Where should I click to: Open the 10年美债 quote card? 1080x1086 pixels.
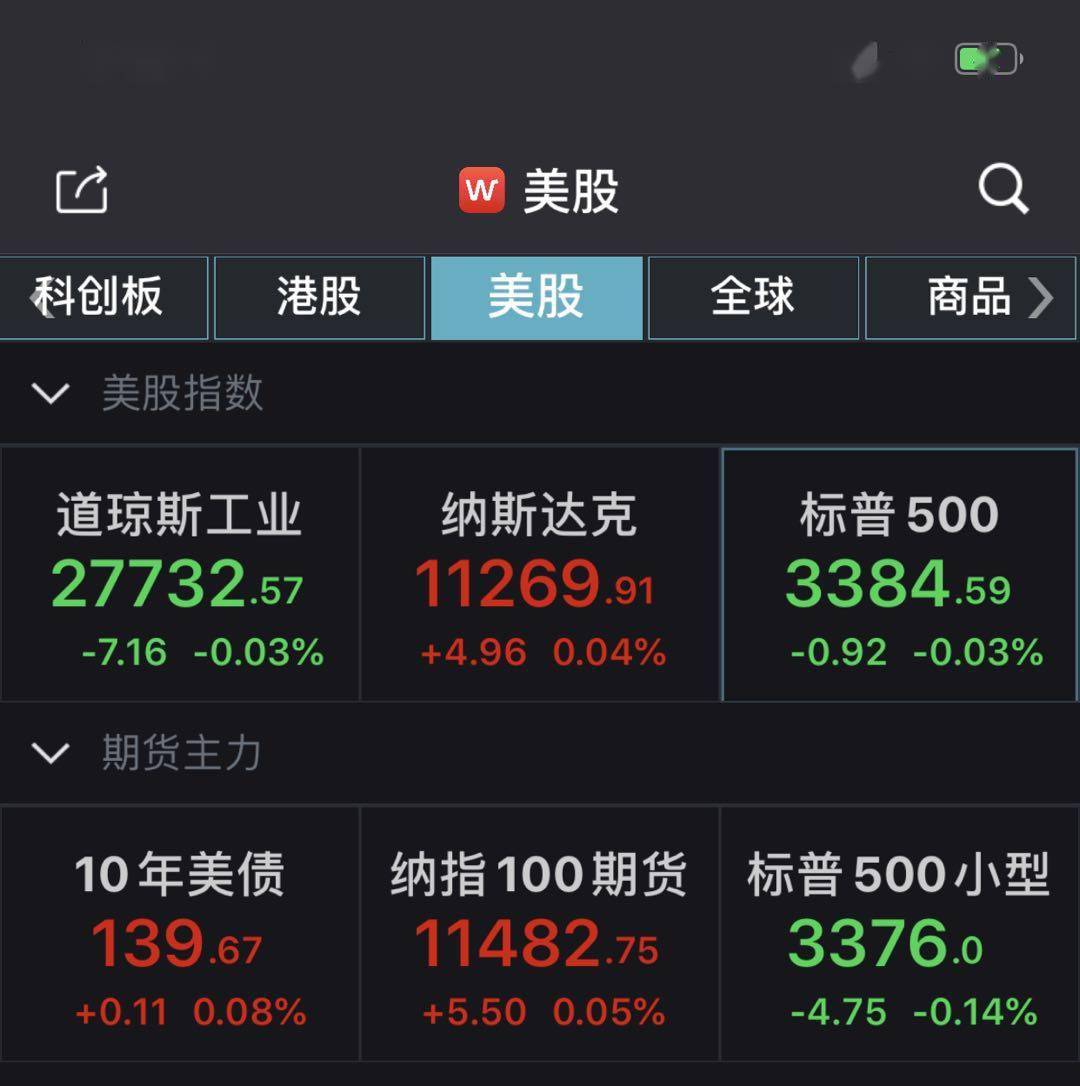[180, 935]
